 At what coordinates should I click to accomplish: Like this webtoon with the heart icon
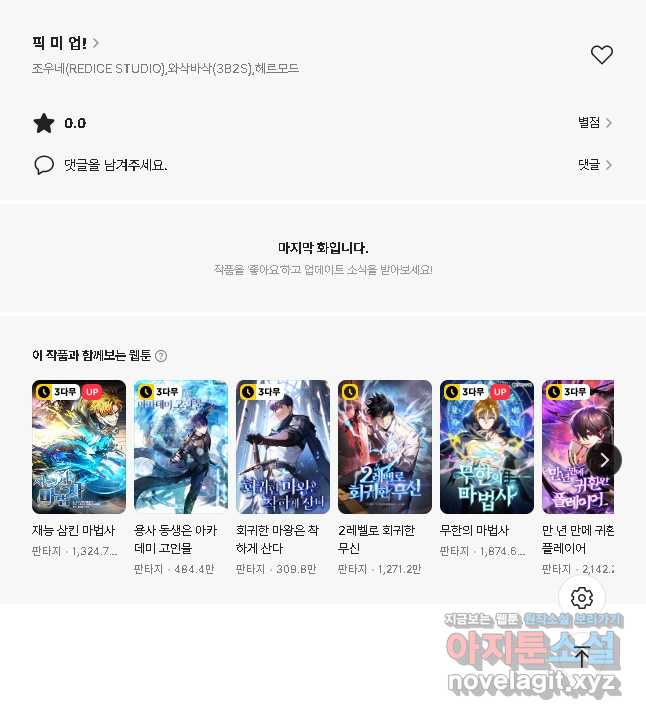click(601, 55)
